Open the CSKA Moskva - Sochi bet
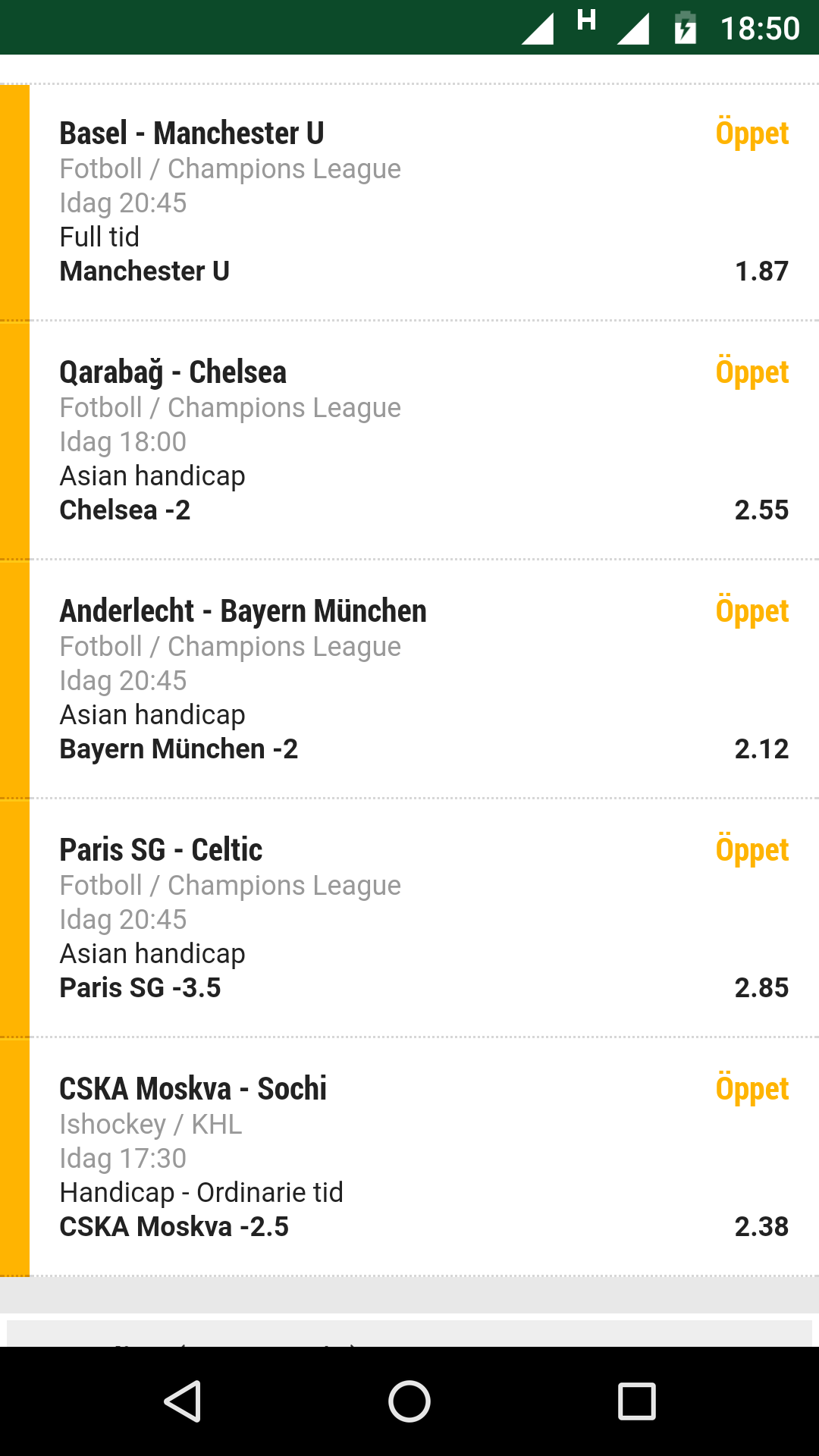Screen dimensions: 819x1456 [x=409, y=1157]
